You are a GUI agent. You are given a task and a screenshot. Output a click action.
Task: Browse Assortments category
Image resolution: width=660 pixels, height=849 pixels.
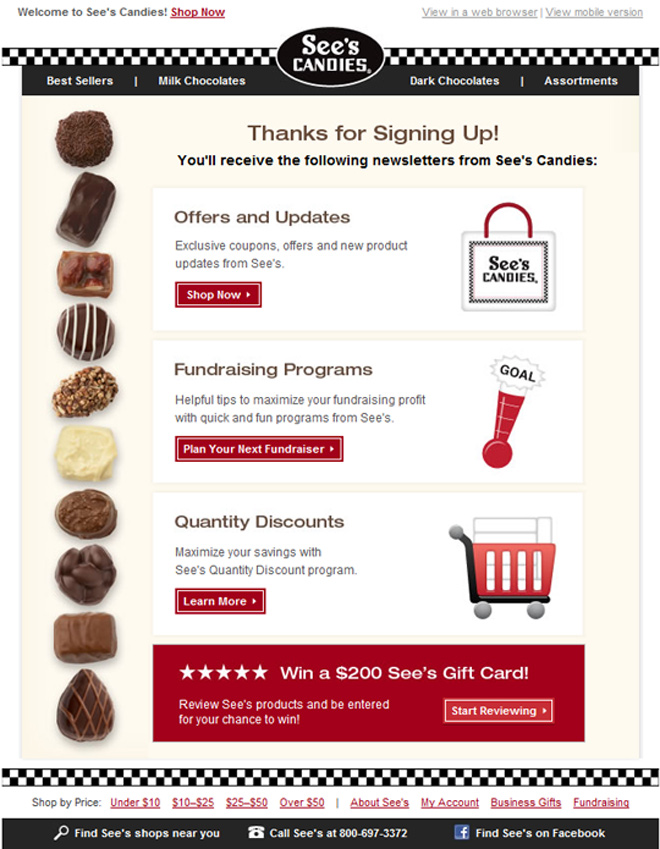click(x=581, y=81)
